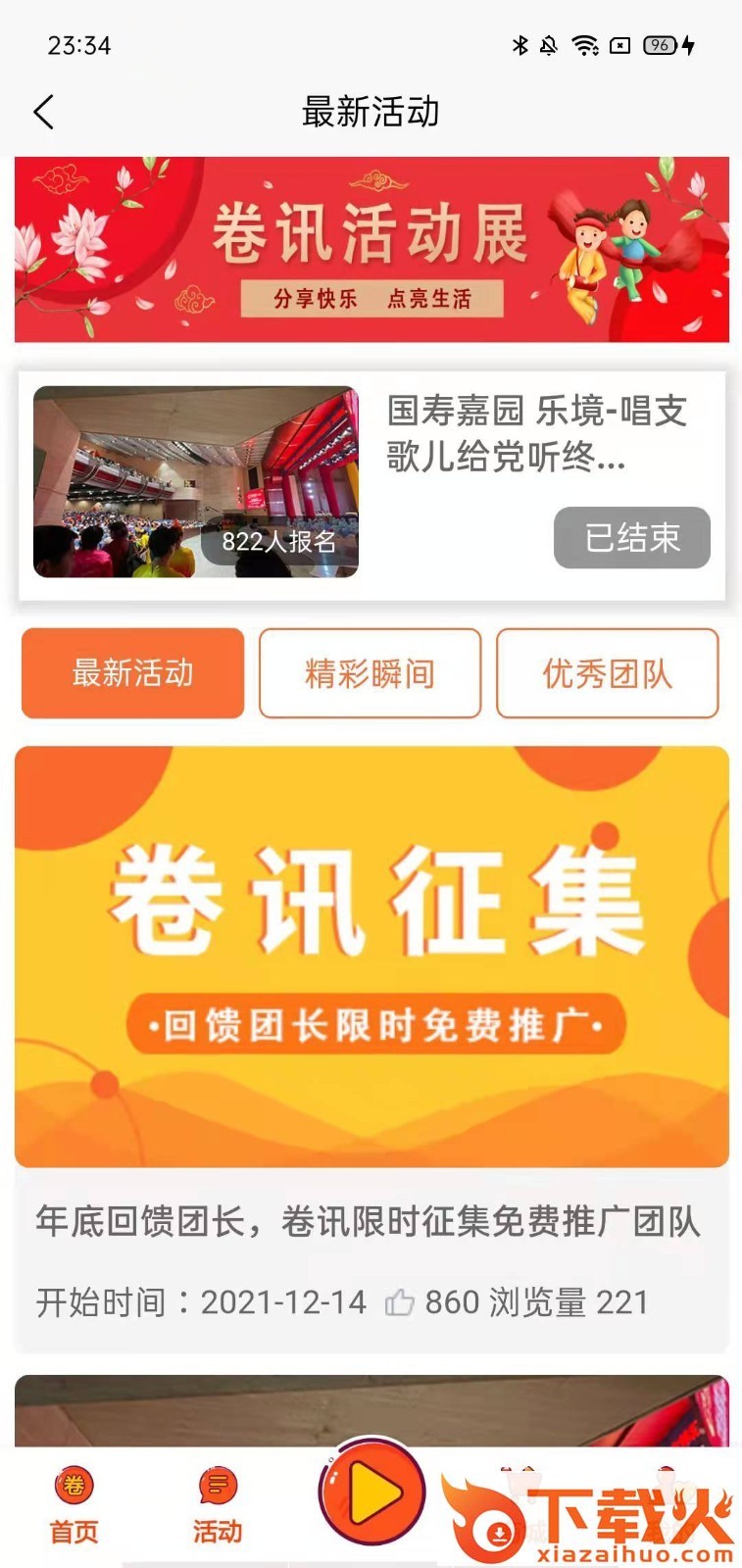Tap the 822人报名 enrollment label
This screenshot has width=742, height=1568.
pyautogui.click(x=278, y=539)
